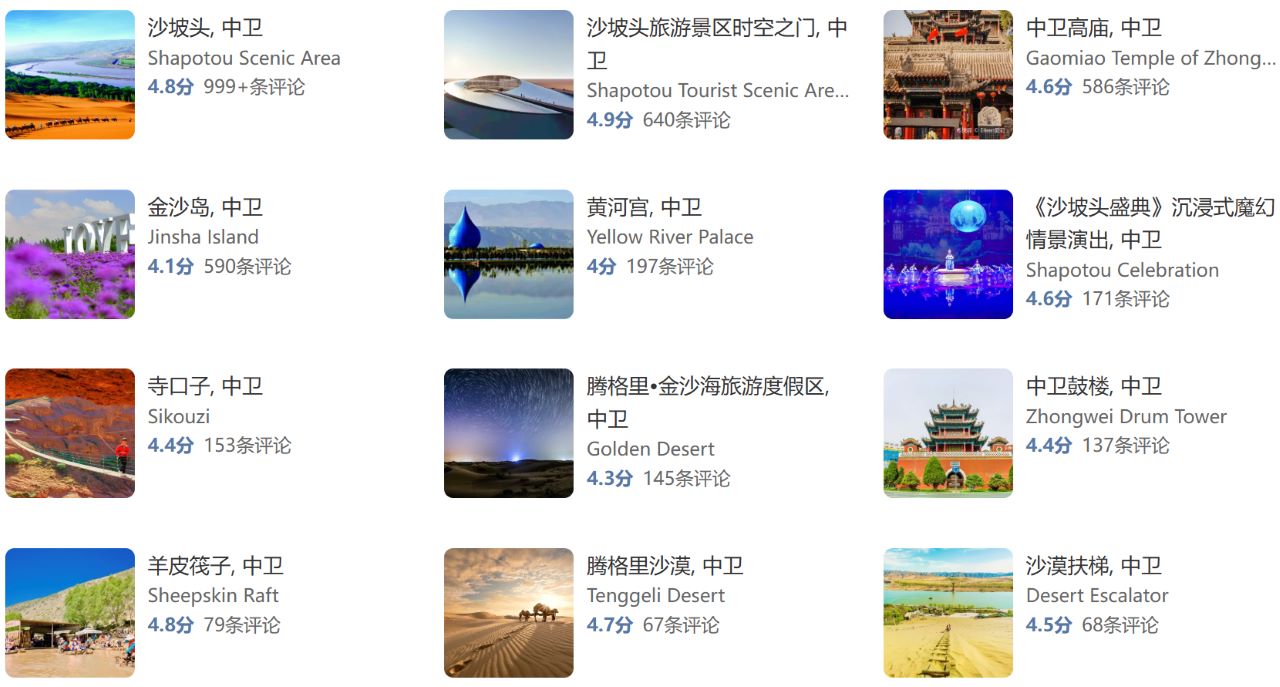
Task: Open the Jinsha Island attraction
Action: pyautogui.click(x=205, y=208)
